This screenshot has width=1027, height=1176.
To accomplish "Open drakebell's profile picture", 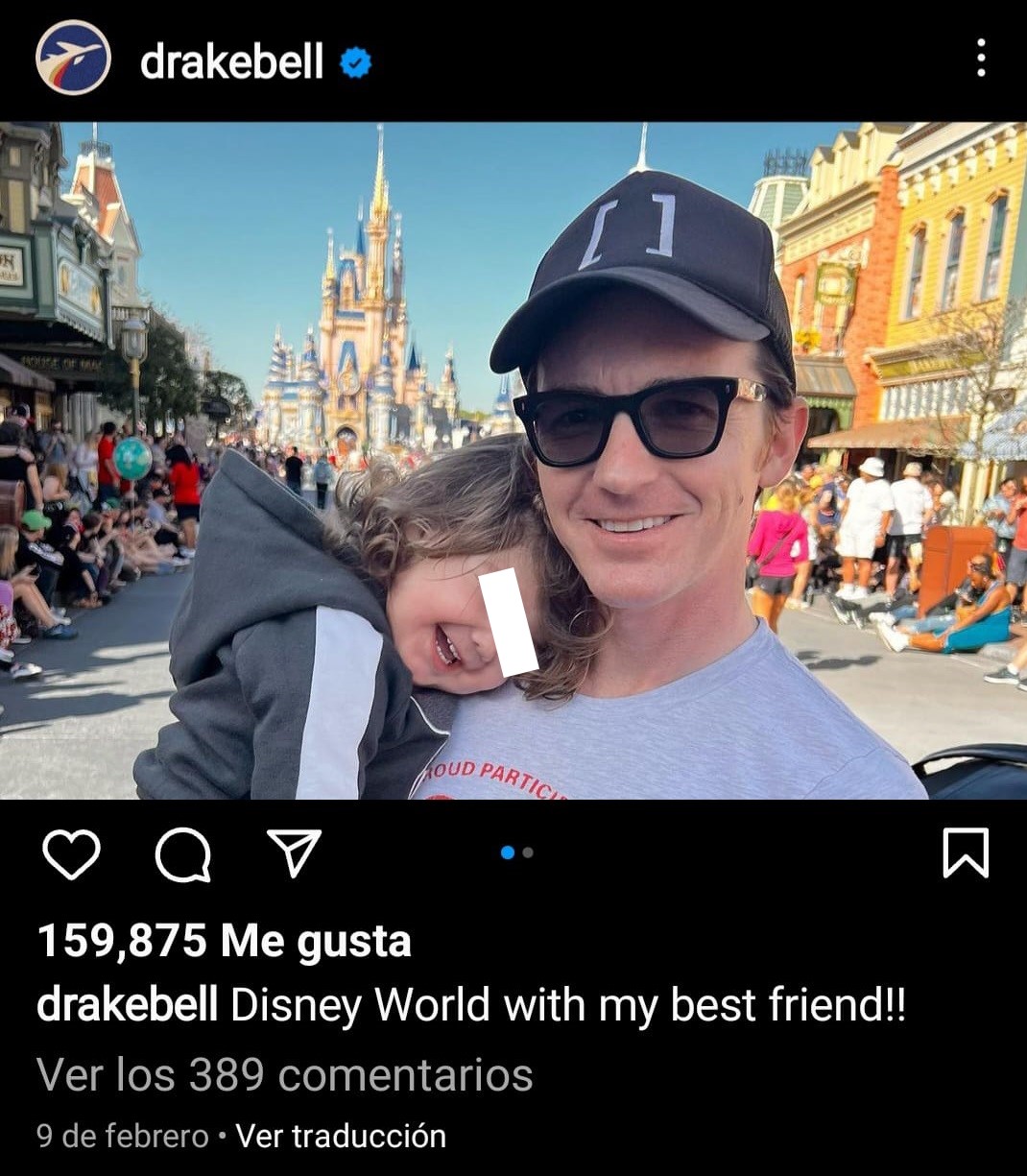I will click(x=73, y=58).
